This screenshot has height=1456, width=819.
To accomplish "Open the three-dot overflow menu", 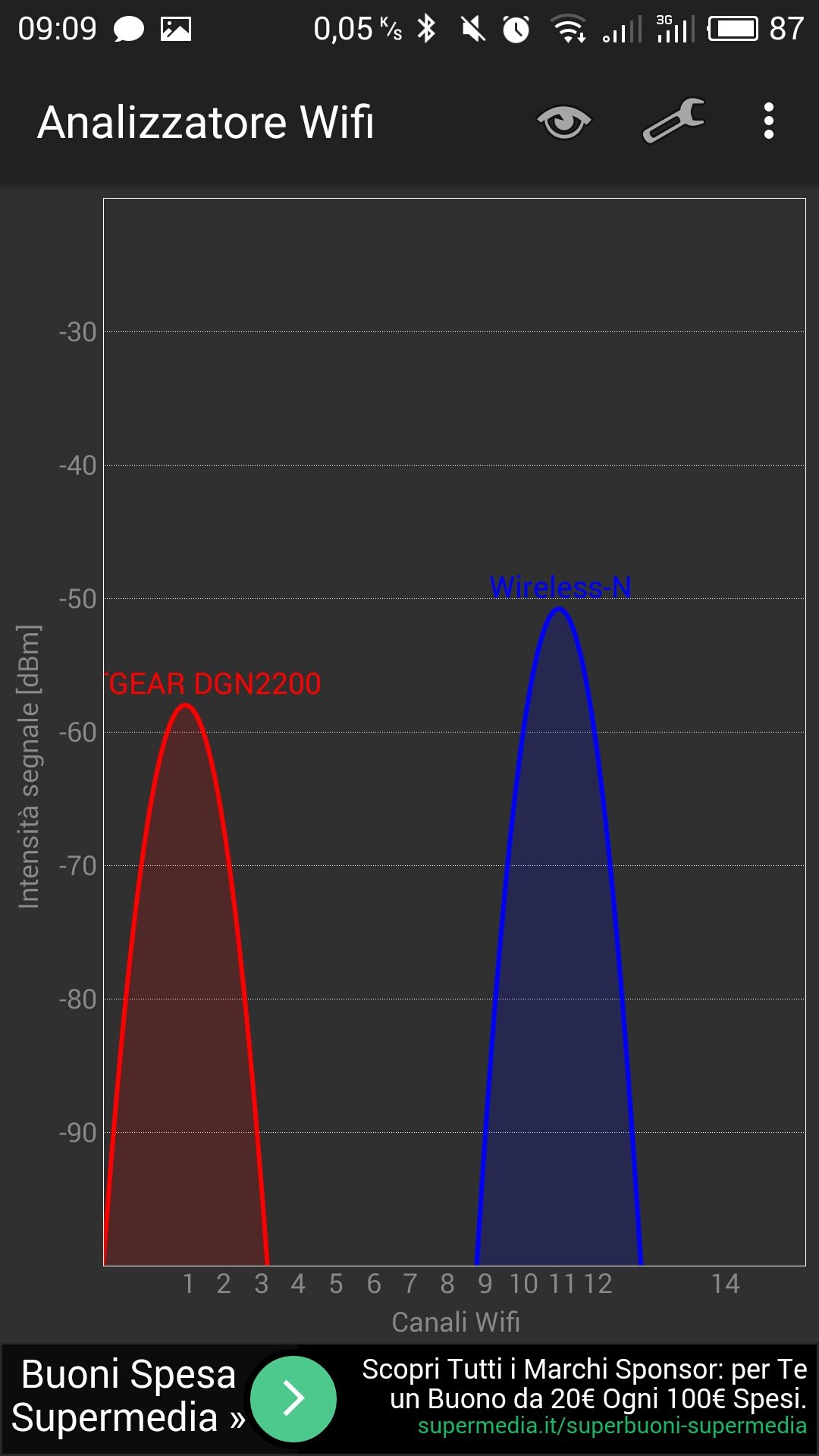I will 769,121.
